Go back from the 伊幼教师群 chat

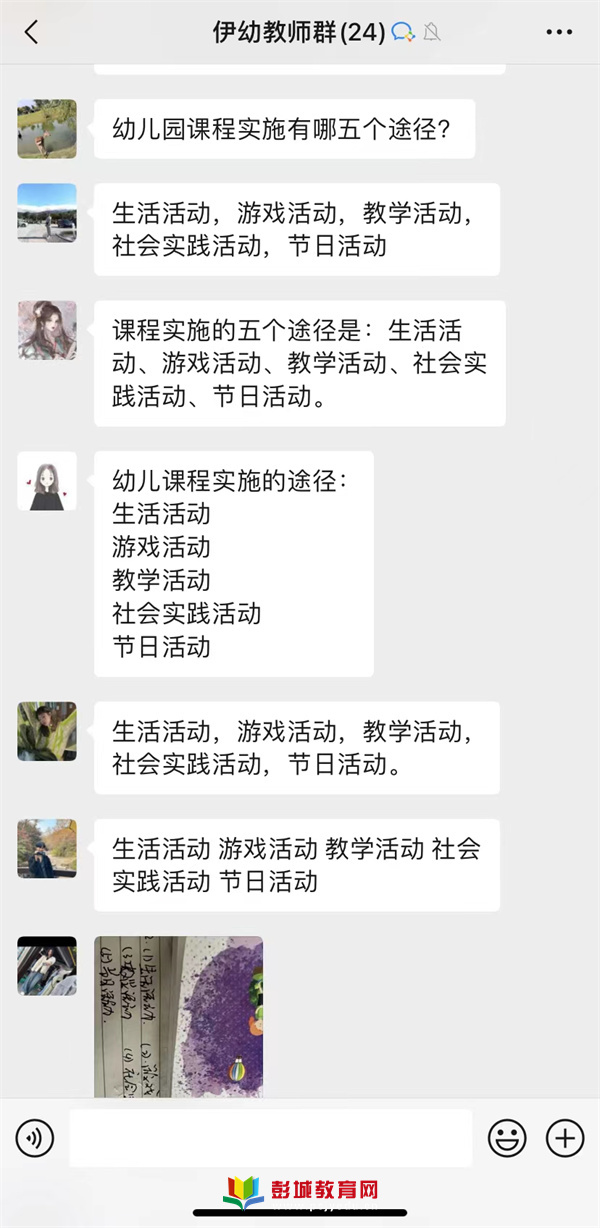(x=31, y=32)
